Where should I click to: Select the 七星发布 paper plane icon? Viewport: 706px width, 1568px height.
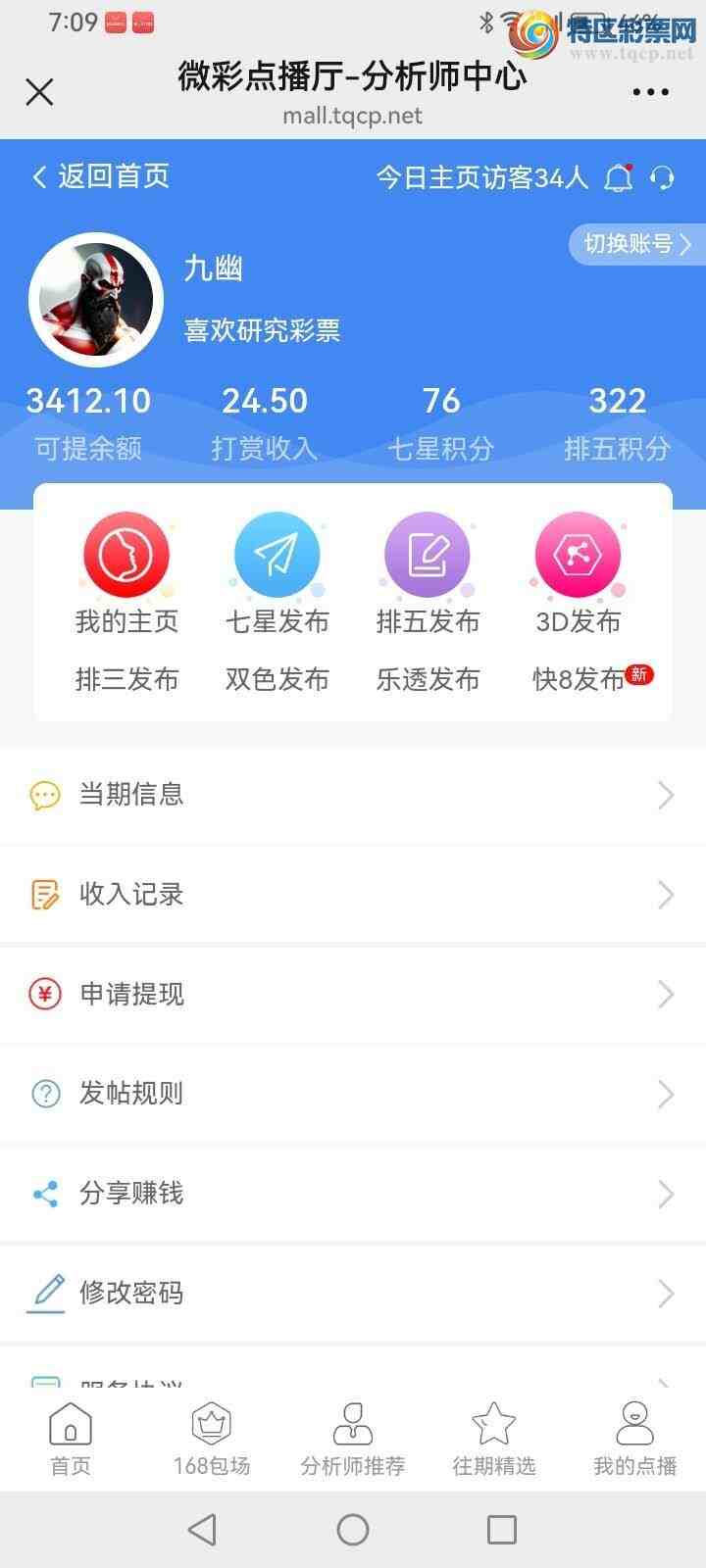tap(277, 555)
